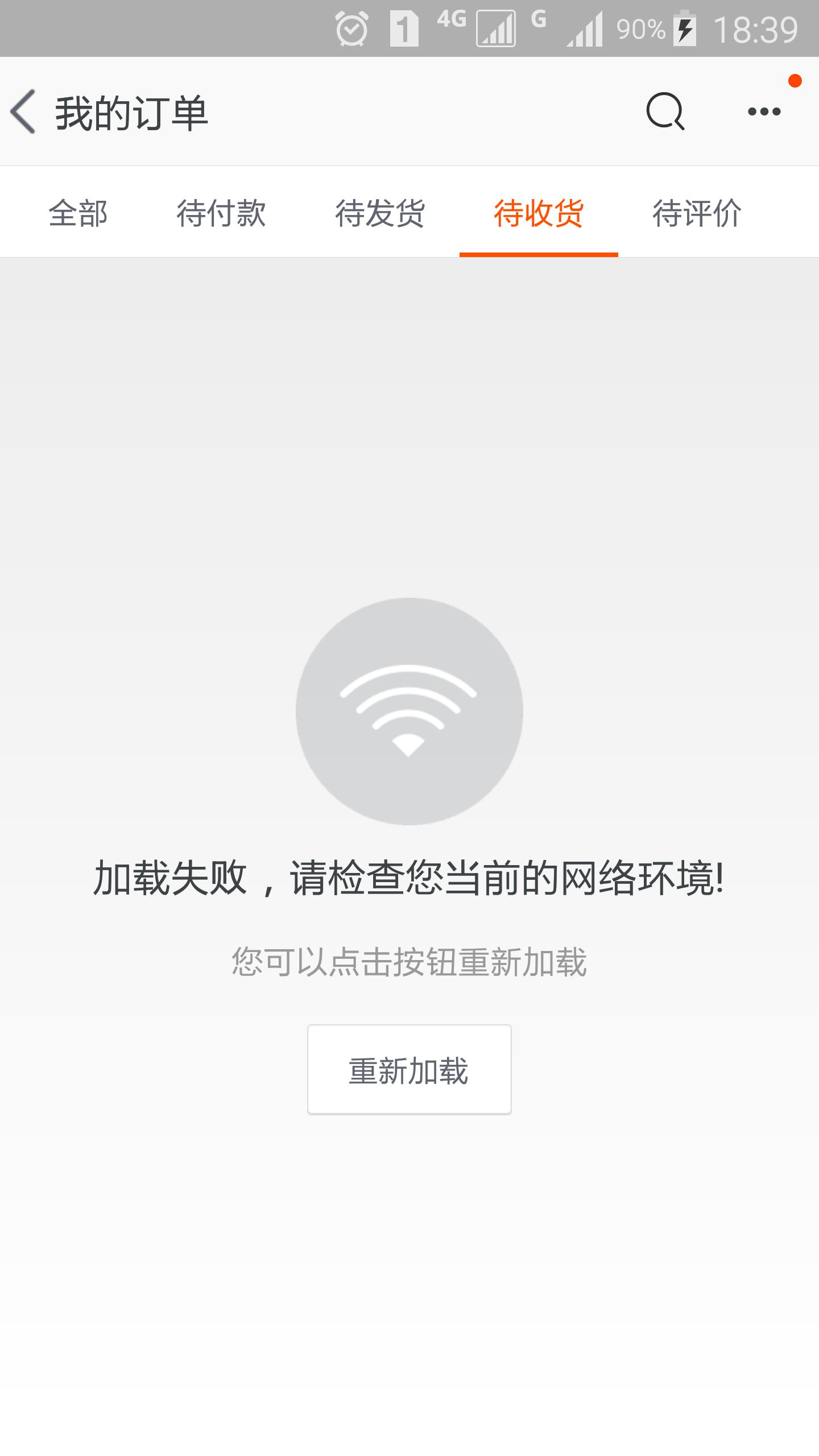The image size is (819, 1456).
Task: Switch to the 待评价 tab
Action: (x=697, y=213)
